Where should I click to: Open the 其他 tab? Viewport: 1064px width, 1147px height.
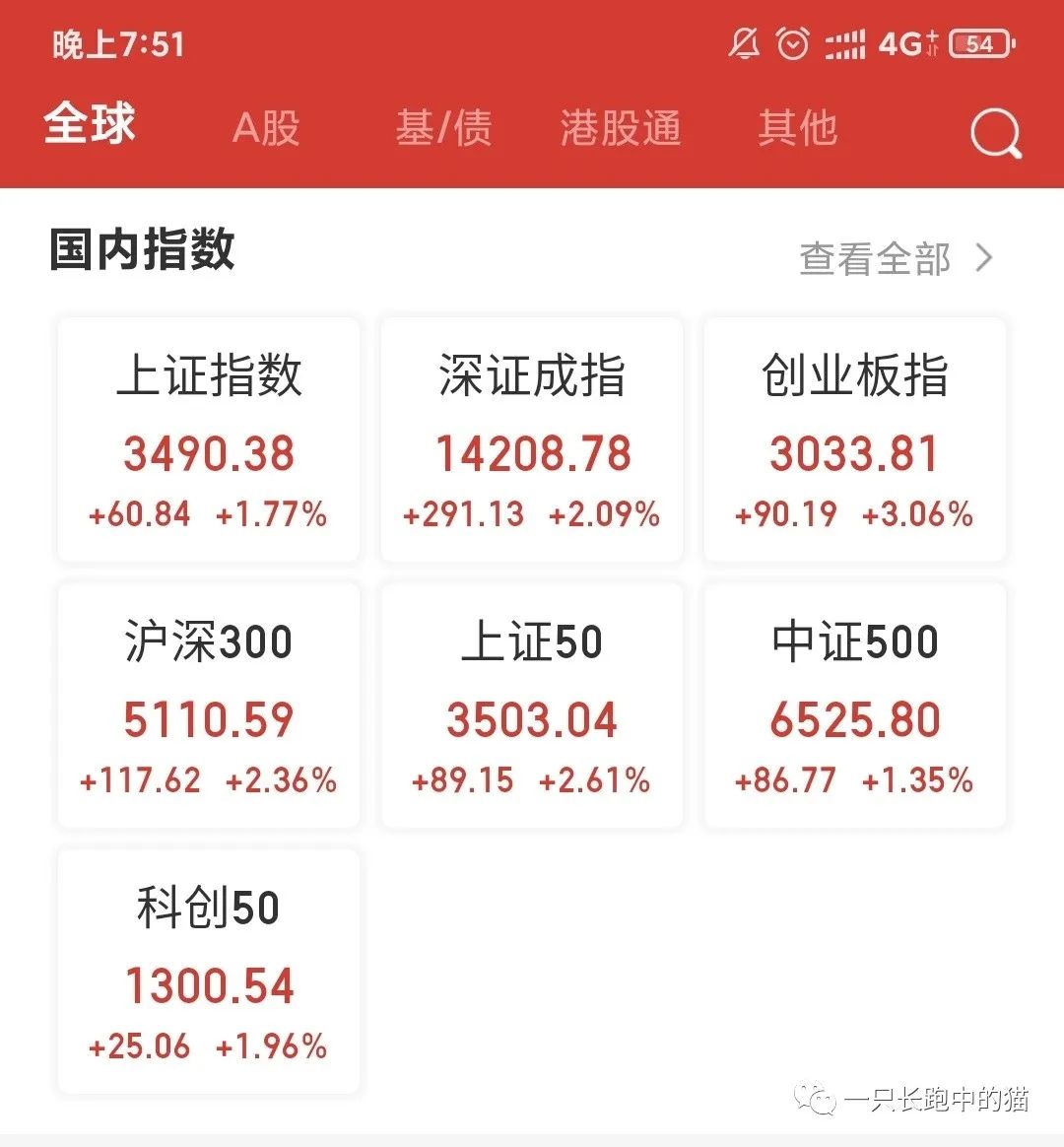(x=798, y=128)
